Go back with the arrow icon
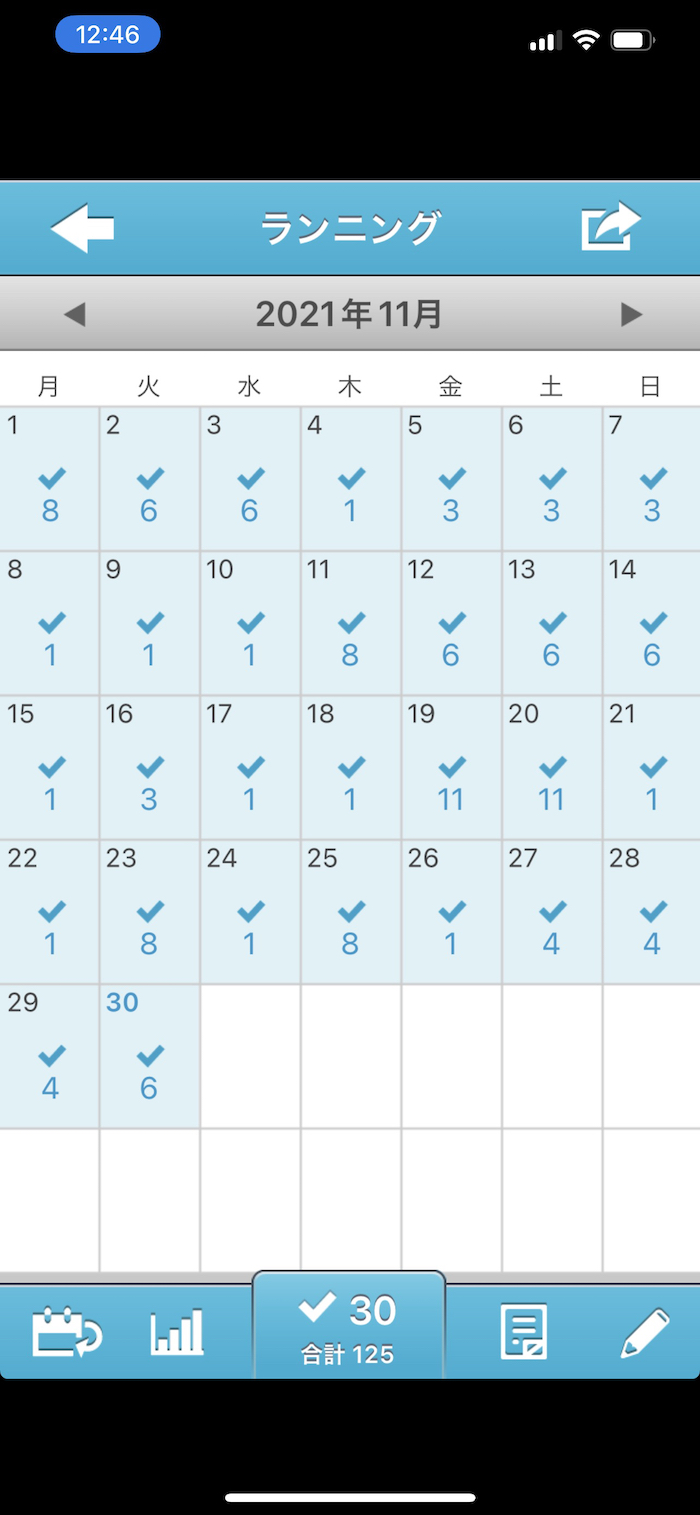700x1515 pixels. tap(82, 228)
